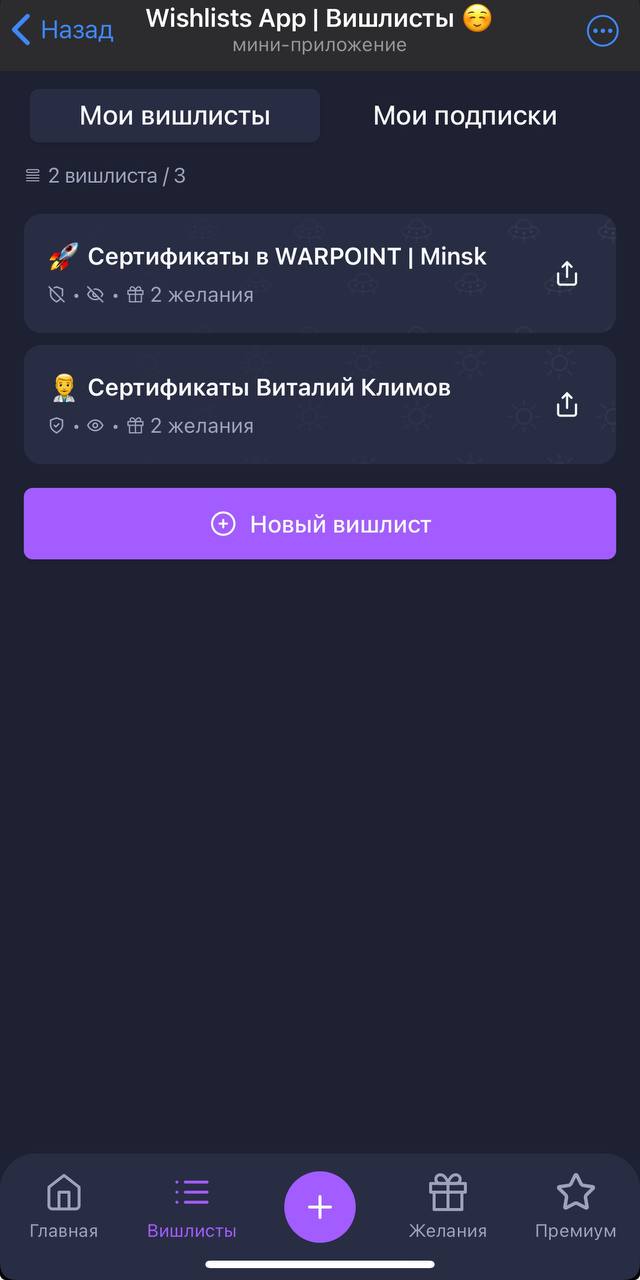Screen dimensions: 640x1280
Task: Create a new wishlist with Новый вишлист
Action: click(x=320, y=524)
